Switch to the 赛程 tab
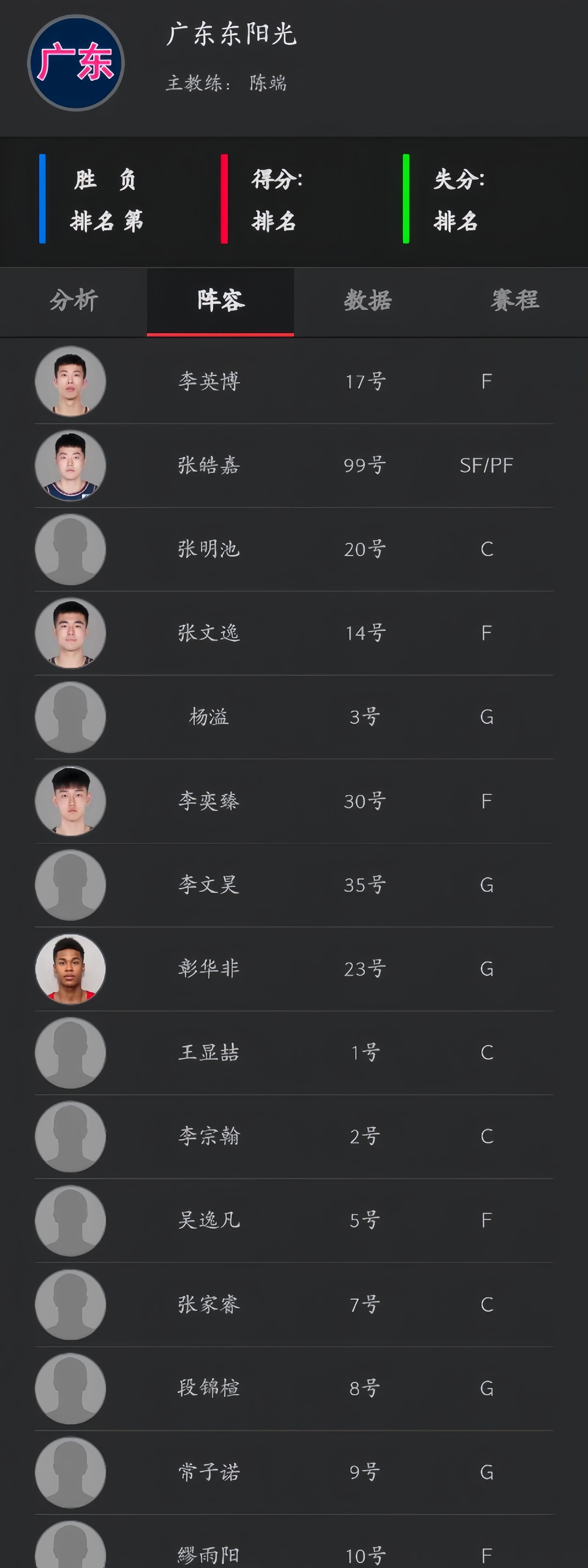 coord(514,301)
